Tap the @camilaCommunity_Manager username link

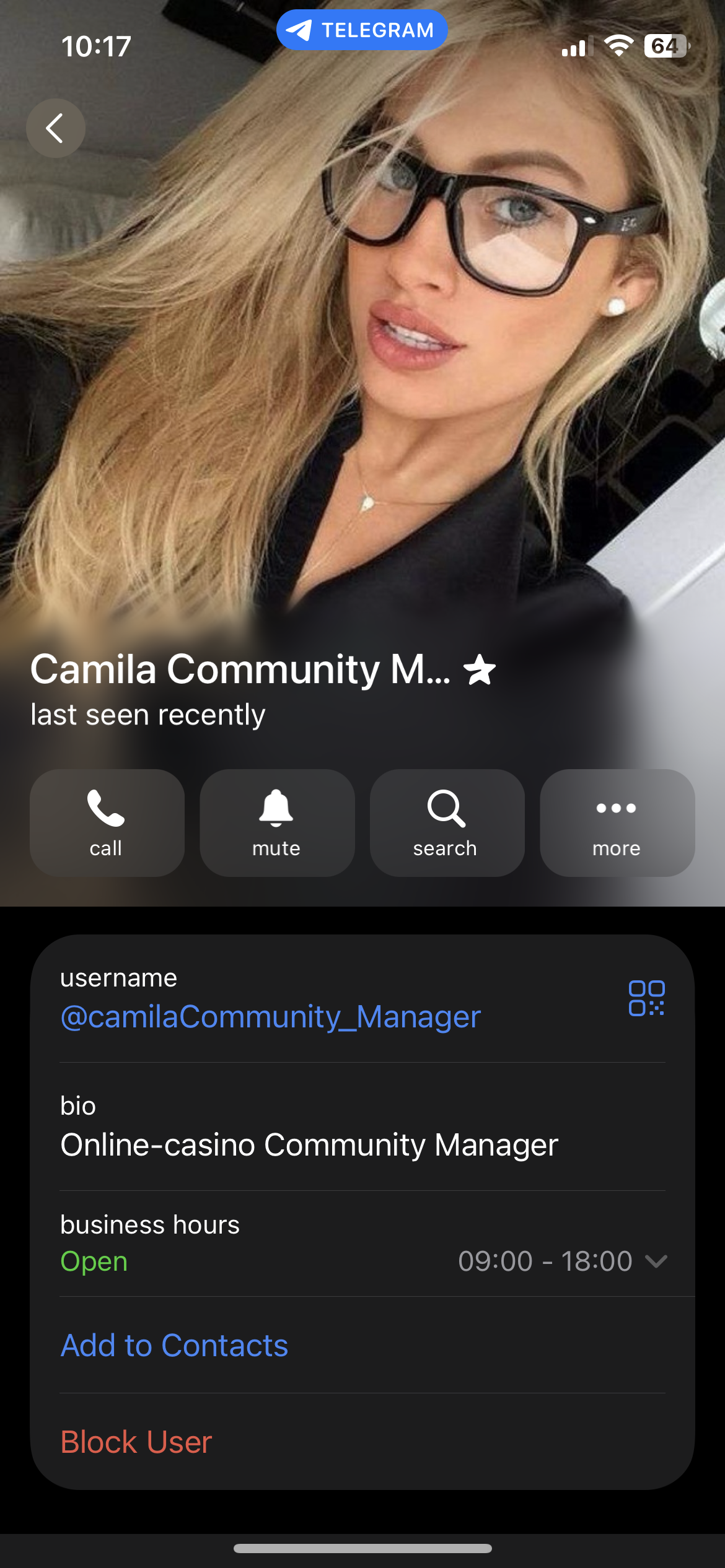pos(270,1017)
